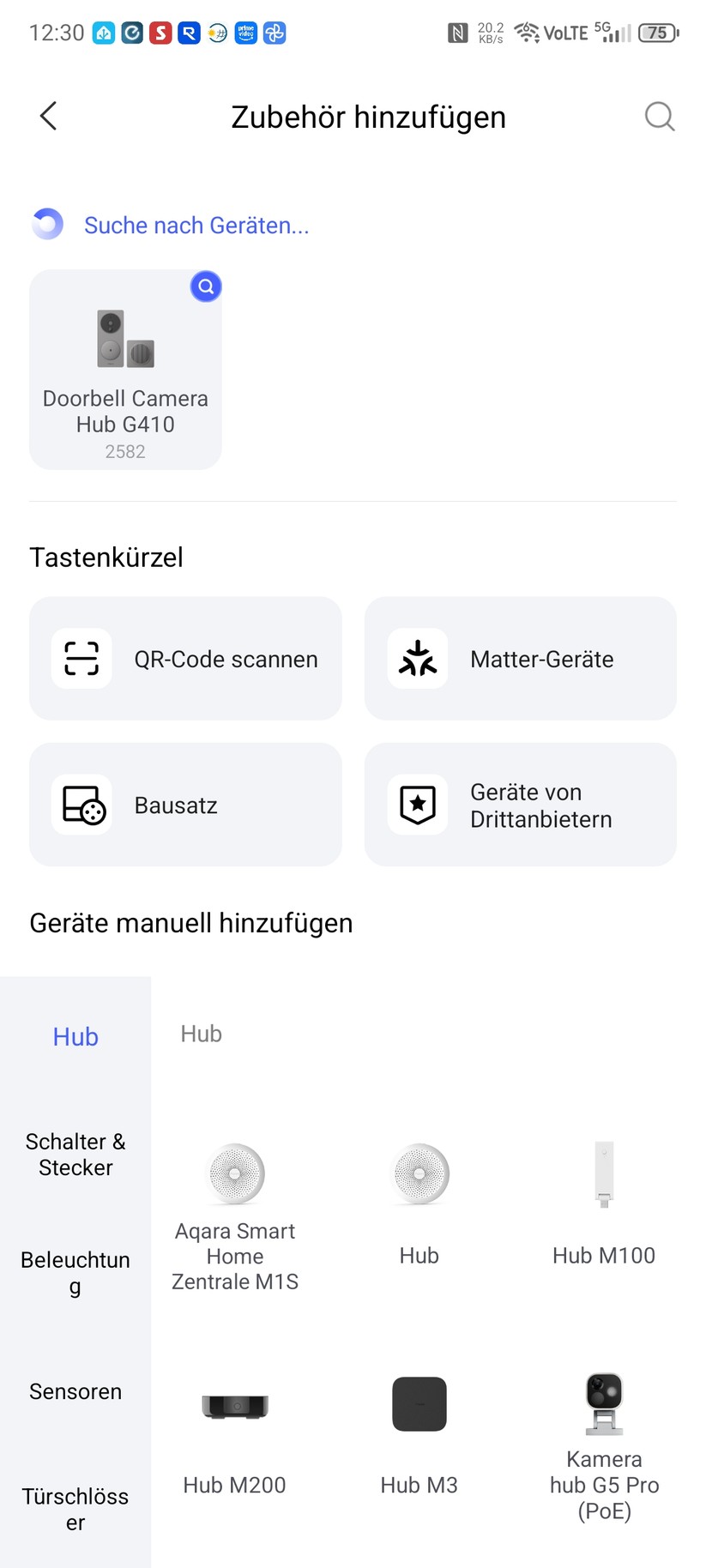Tap the Aqara Smart Home Zentrale M1S thumbnail
The width and height of the screenshot is (706, 1568).
click(x=234, y=1173)
